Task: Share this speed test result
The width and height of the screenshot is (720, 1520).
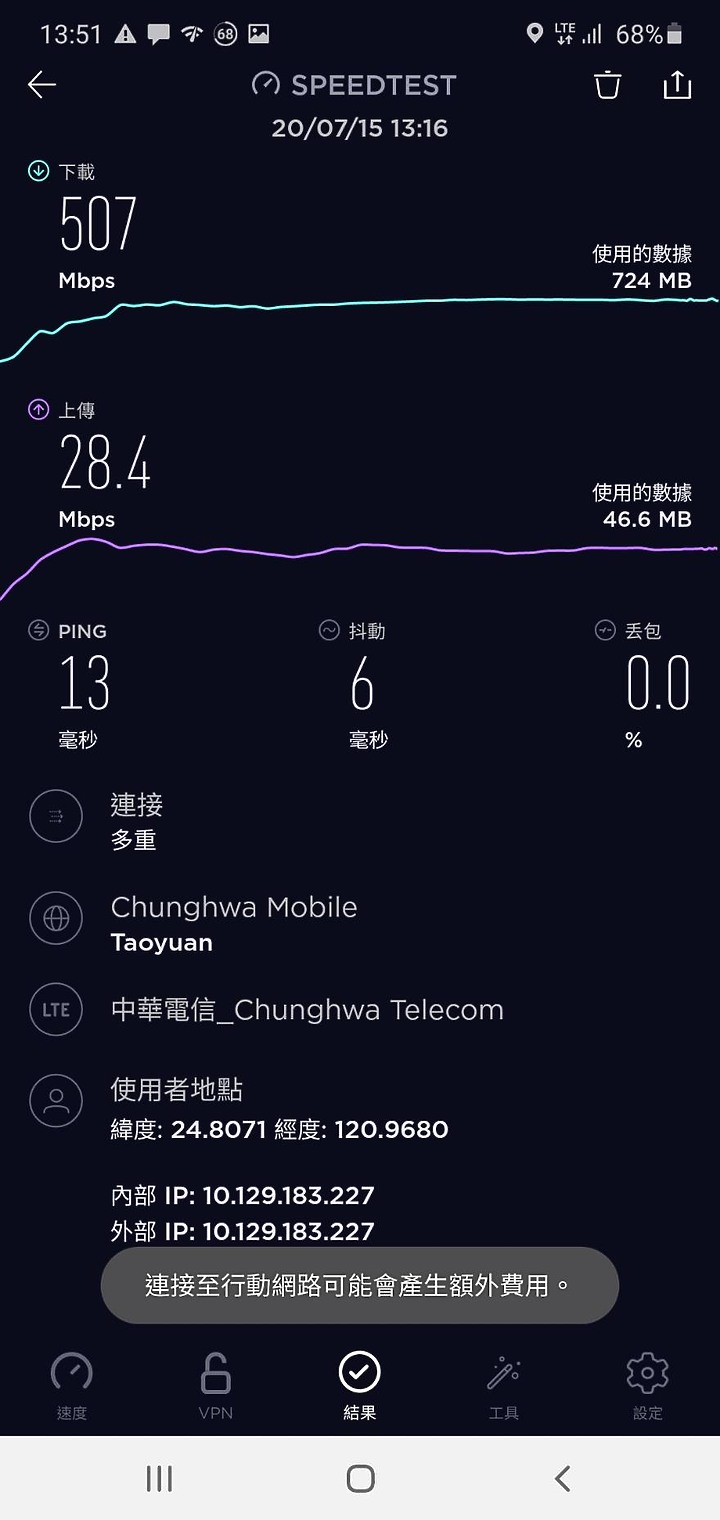Action: tap(677, 85)
